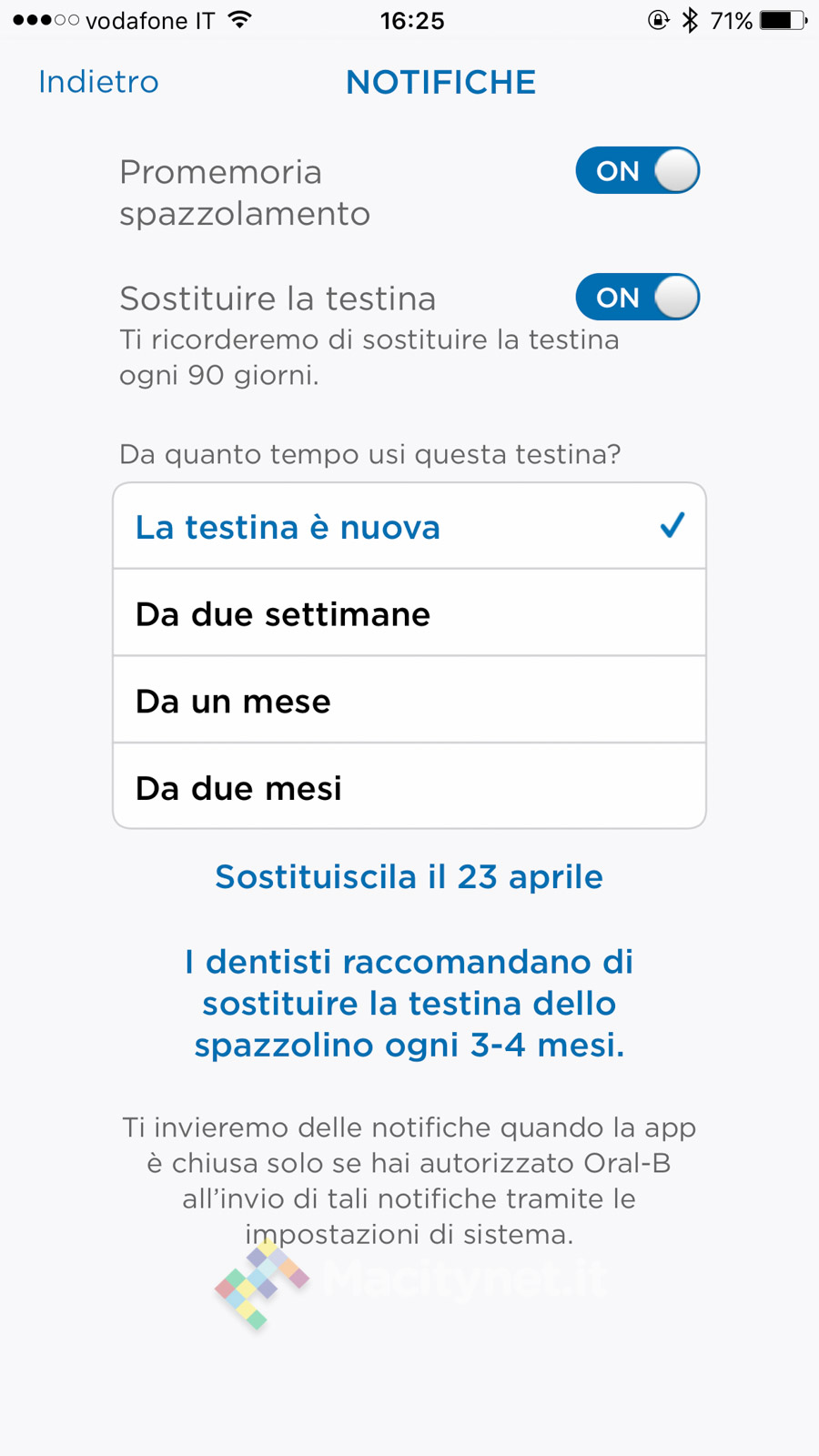The height and width of the screenshot is (1456, 819).
Task: Choose Da due settimane
Action: pyautogui.click(x=409, y=613)
